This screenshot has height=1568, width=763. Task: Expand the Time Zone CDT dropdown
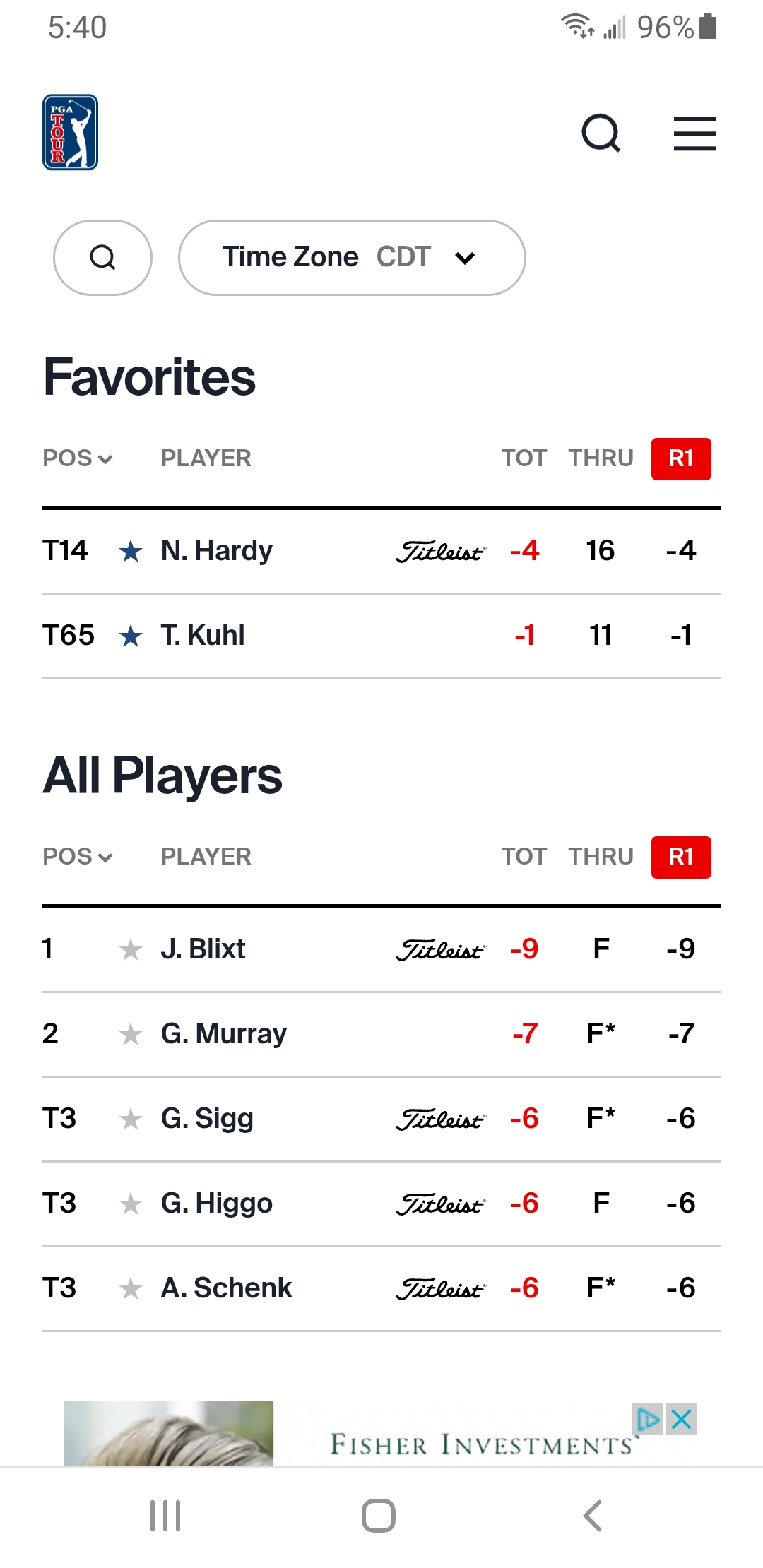pyautogui.click(x=352, y=258)
